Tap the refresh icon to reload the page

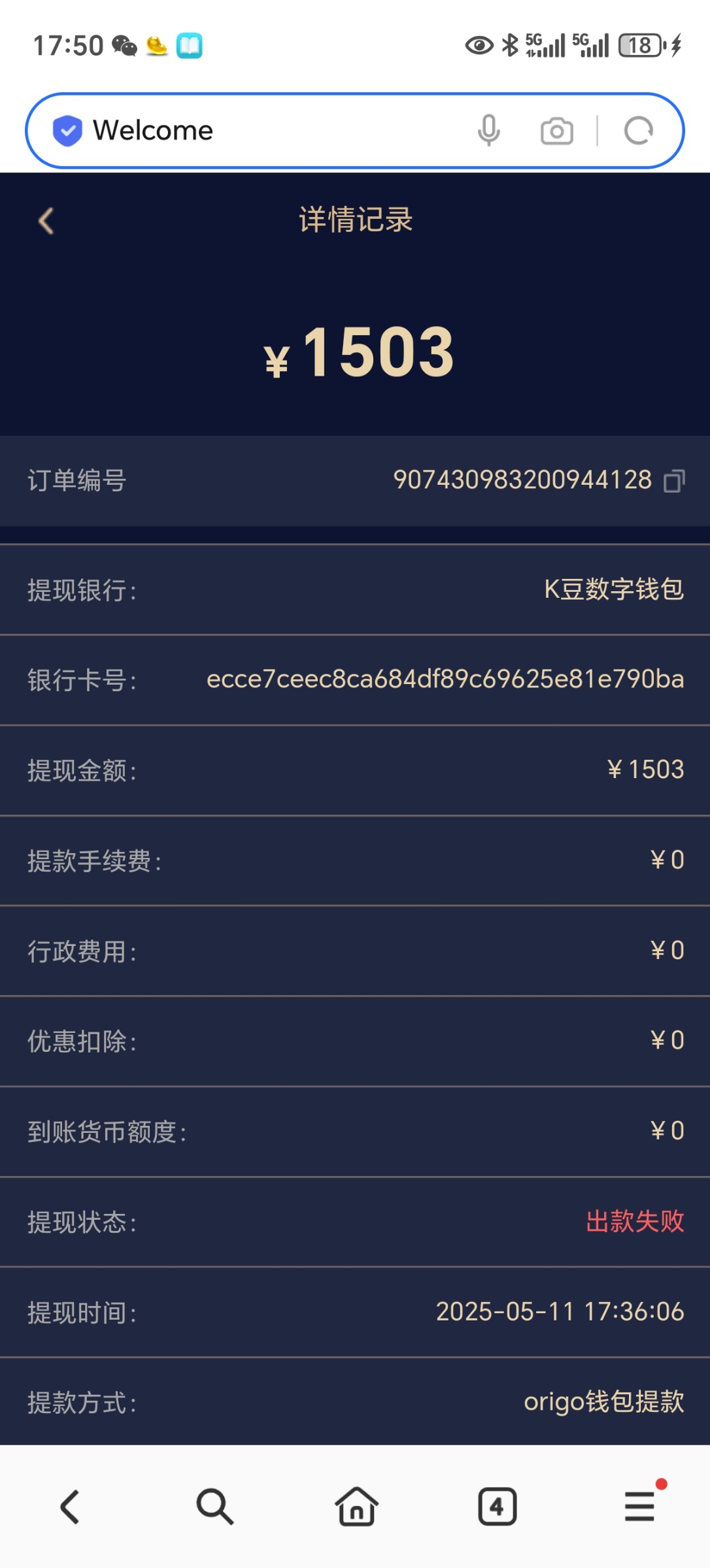tap(639, 130)
